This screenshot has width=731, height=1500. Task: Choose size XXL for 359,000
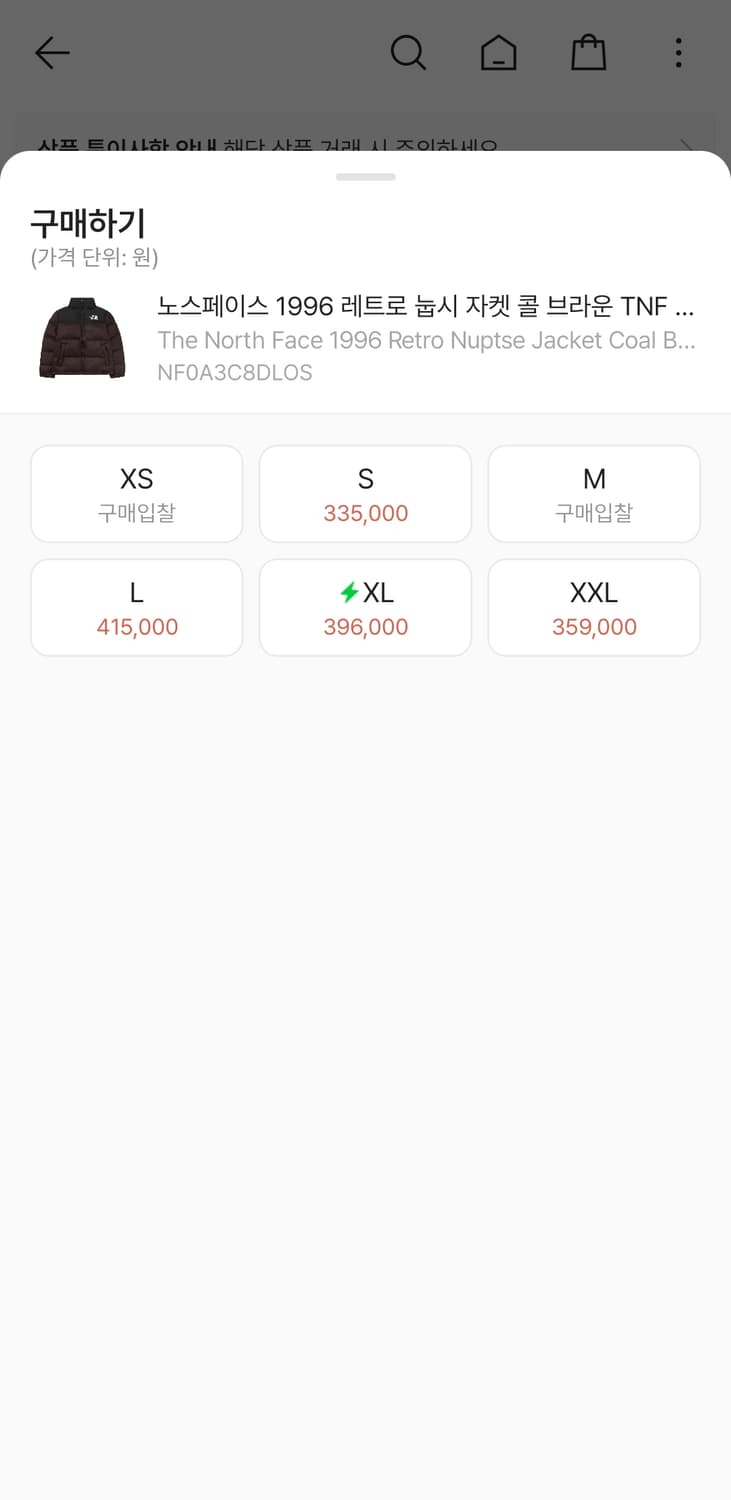[x=594, y=607]
